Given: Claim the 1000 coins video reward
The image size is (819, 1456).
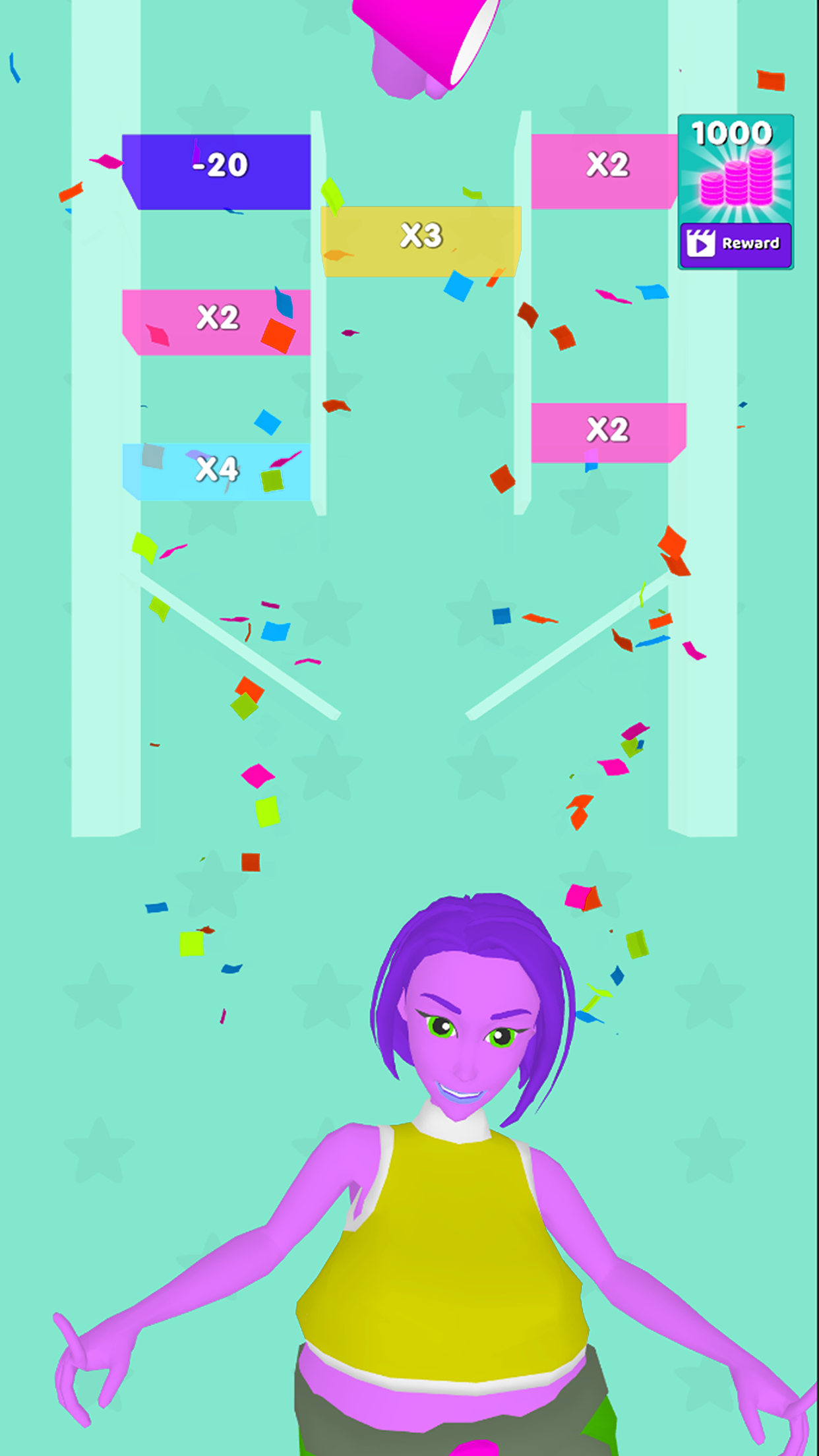Looking at the screenshot, I should pos(735,243).
